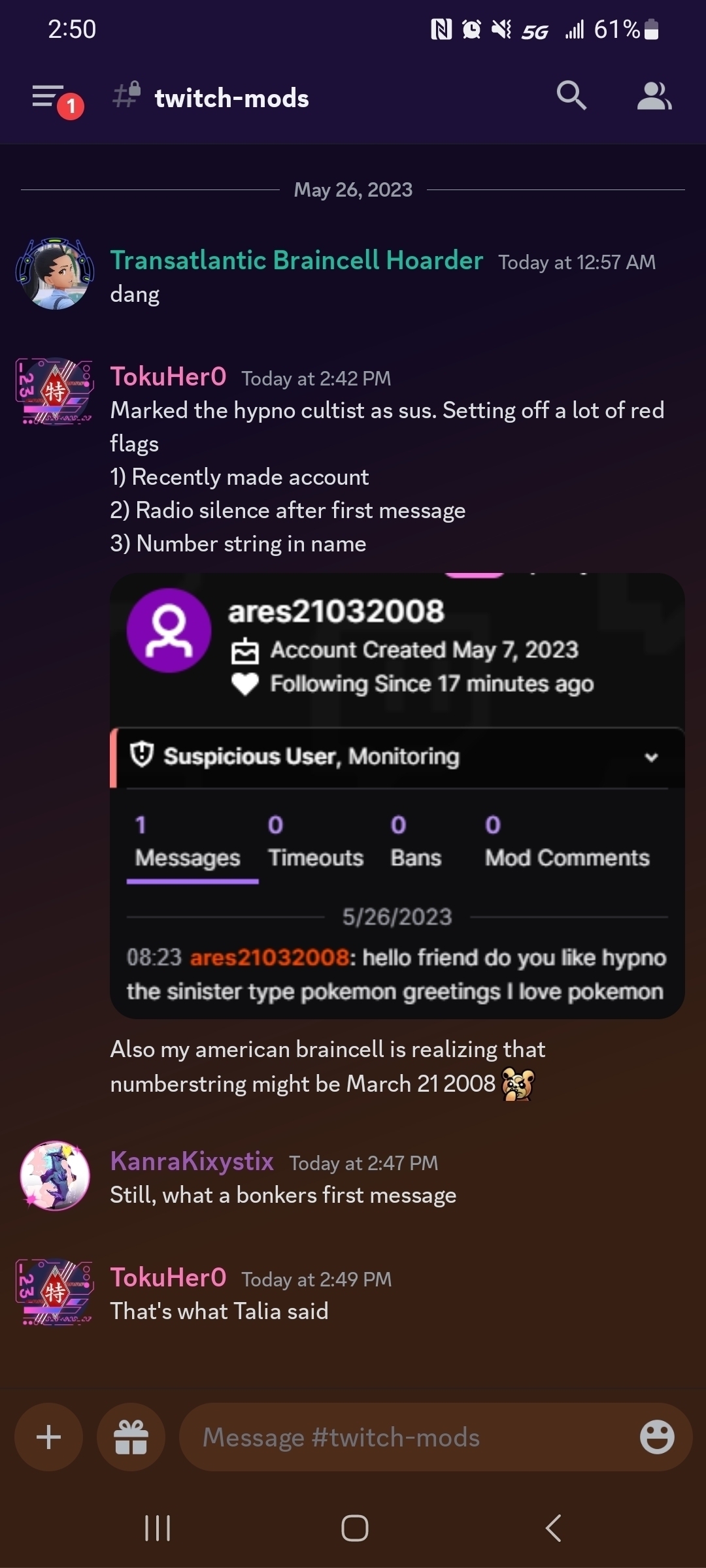Viewport: 706px width, 1568px height.
Task: Go back with system back button
Action: pyautogui.click(x=553, y=1528)
